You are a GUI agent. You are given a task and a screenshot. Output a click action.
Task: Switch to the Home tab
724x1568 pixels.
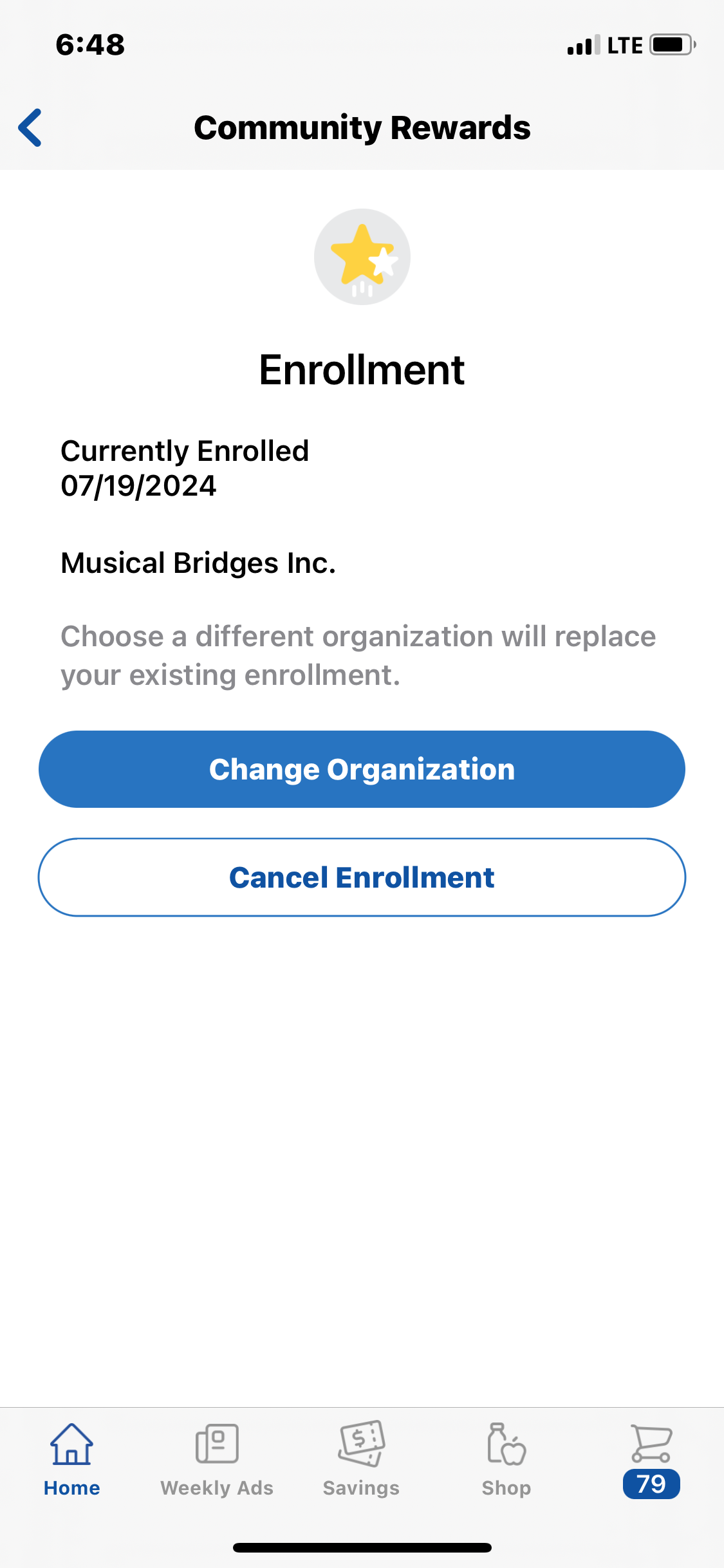click(x=72, y=1460)
